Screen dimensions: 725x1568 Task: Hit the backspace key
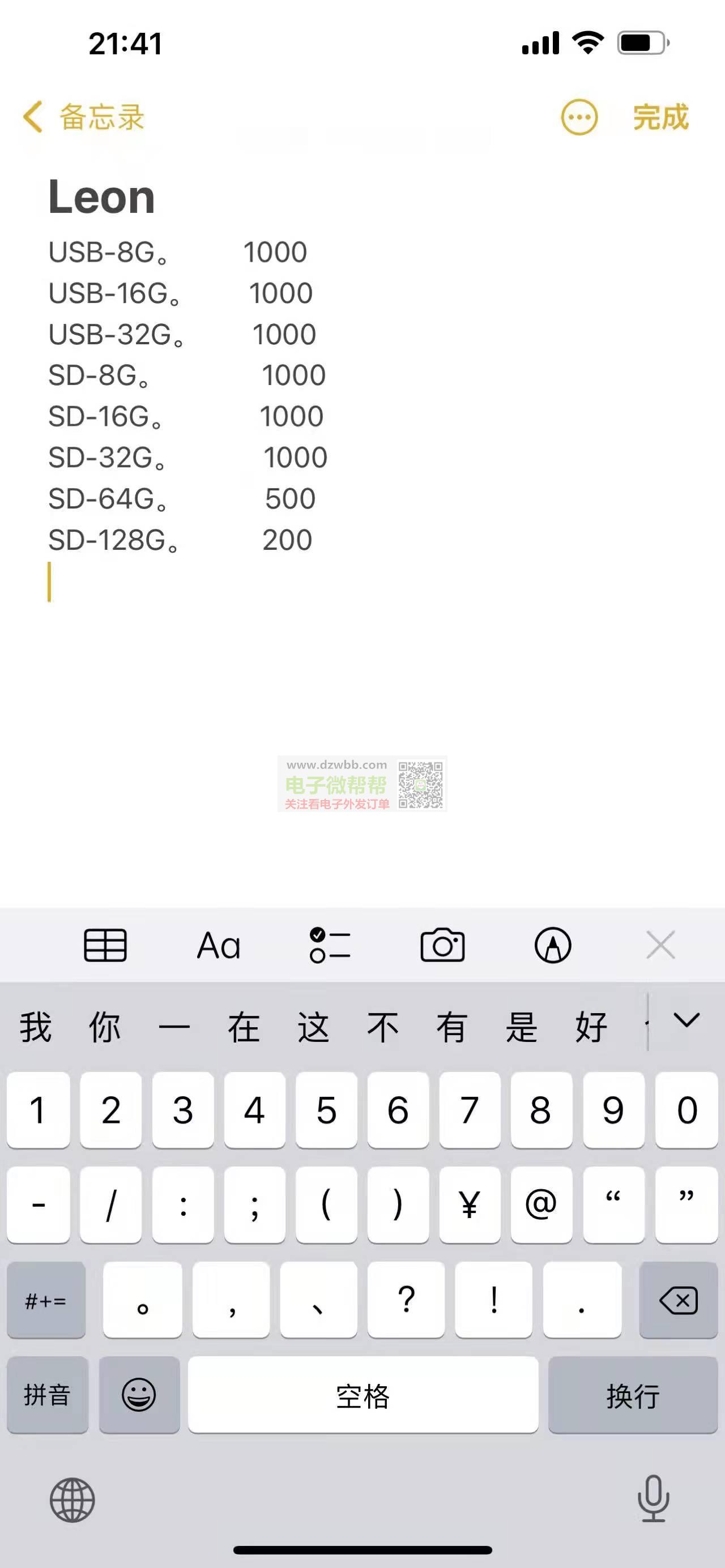click(678, 1301)
